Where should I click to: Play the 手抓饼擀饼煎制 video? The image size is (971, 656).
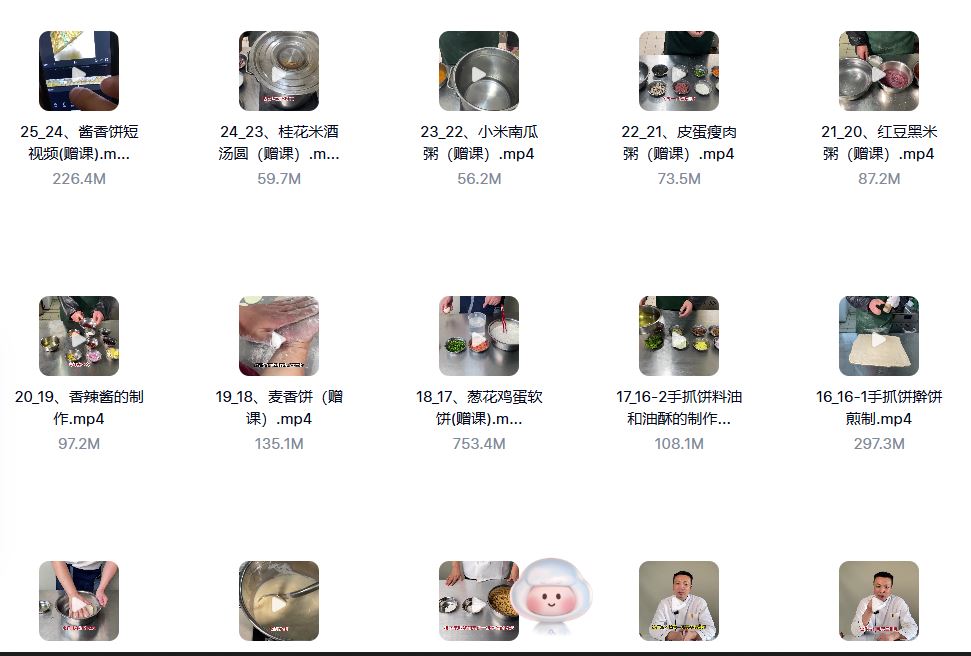879,336
